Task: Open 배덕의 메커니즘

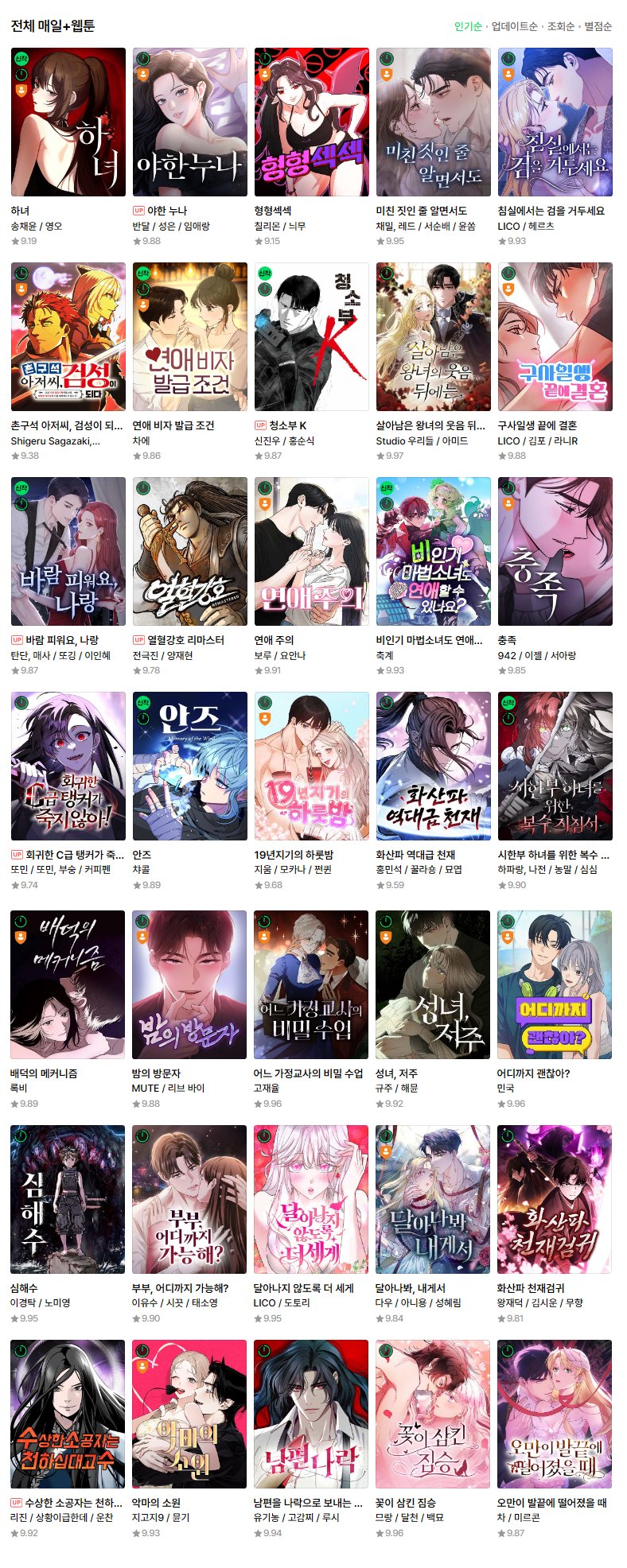Action: tap(68, 984)
